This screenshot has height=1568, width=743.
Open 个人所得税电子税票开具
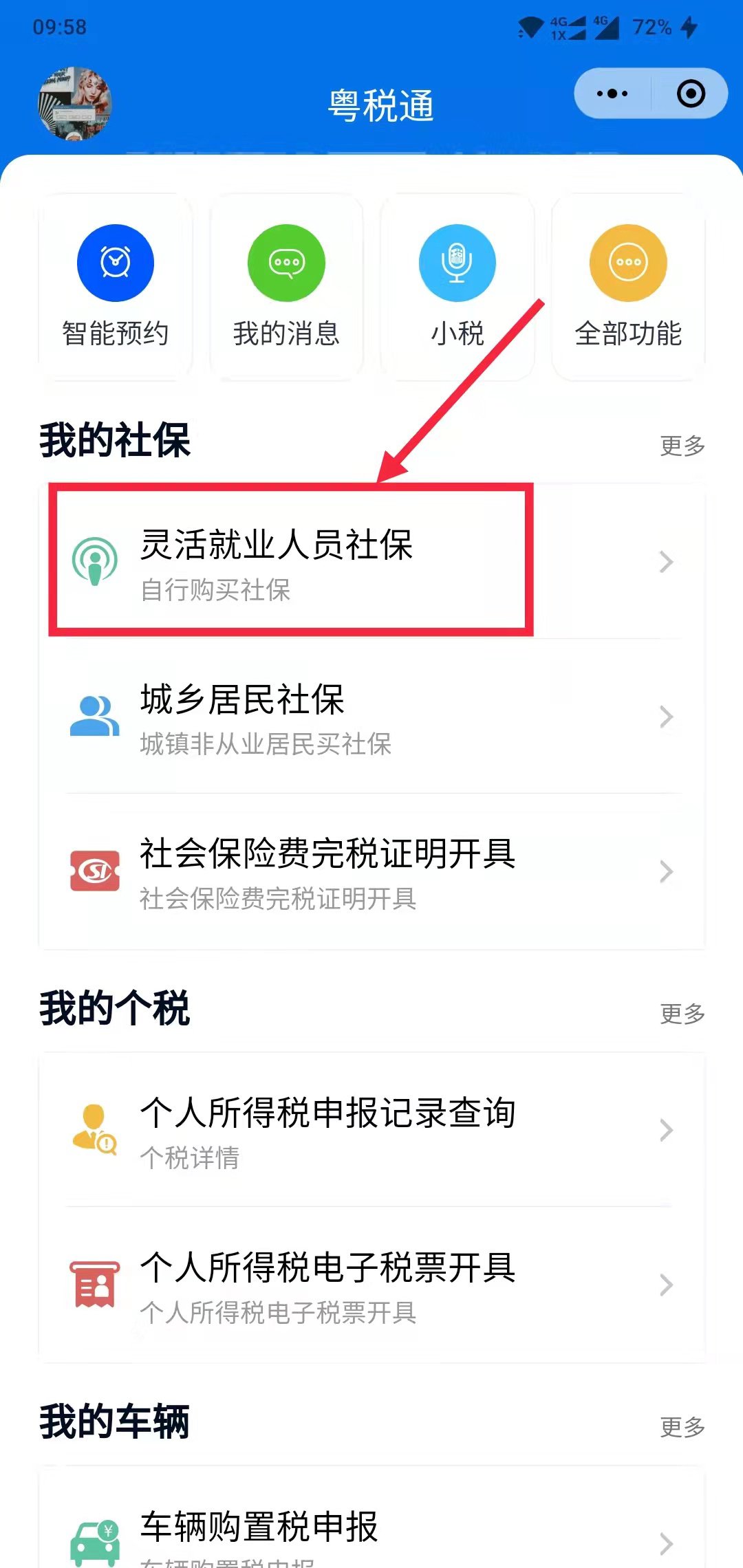(371, 1285)
